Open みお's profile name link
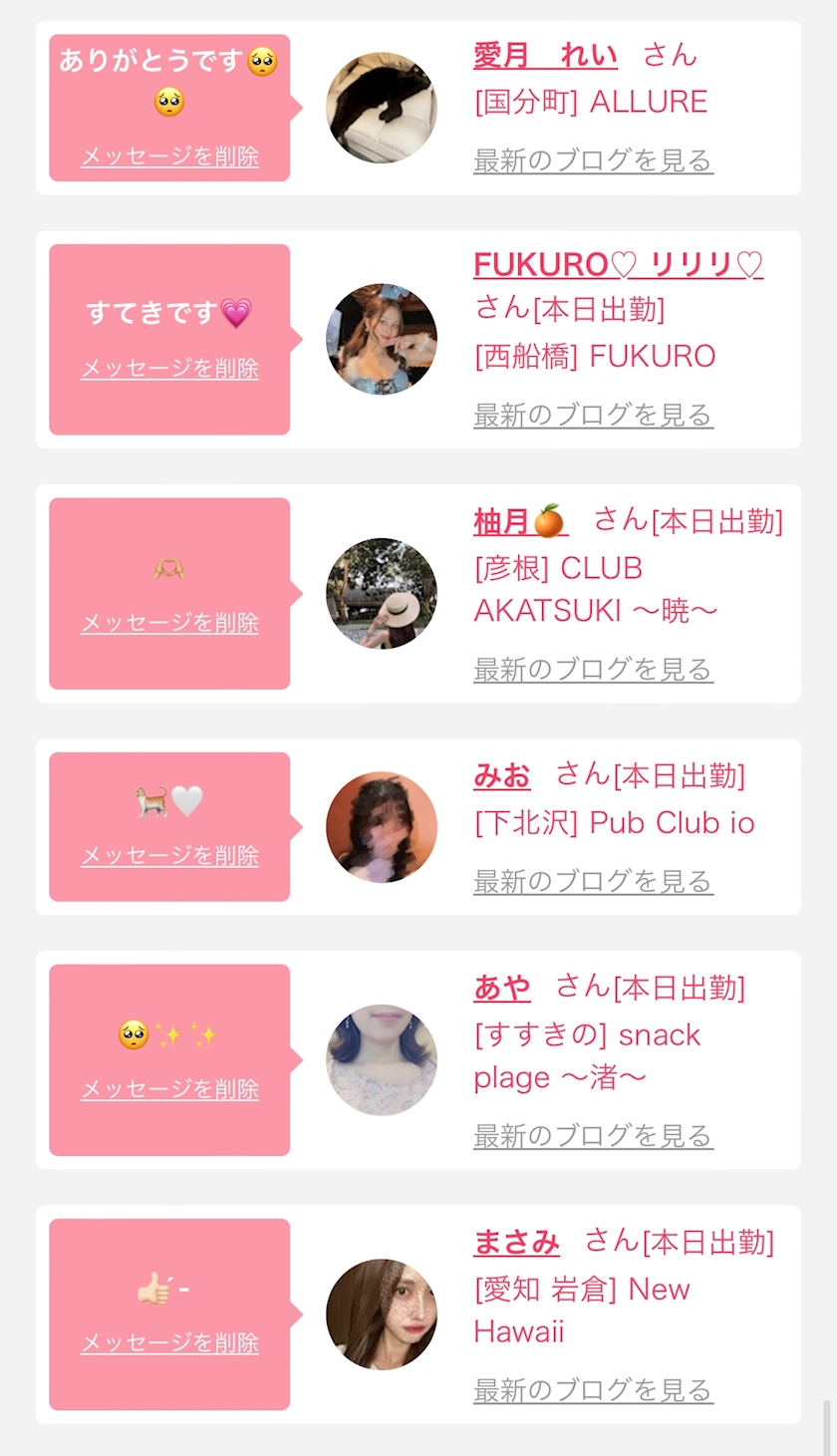The height and width of the screenshot is (1456, 837). tap(502, 774)
